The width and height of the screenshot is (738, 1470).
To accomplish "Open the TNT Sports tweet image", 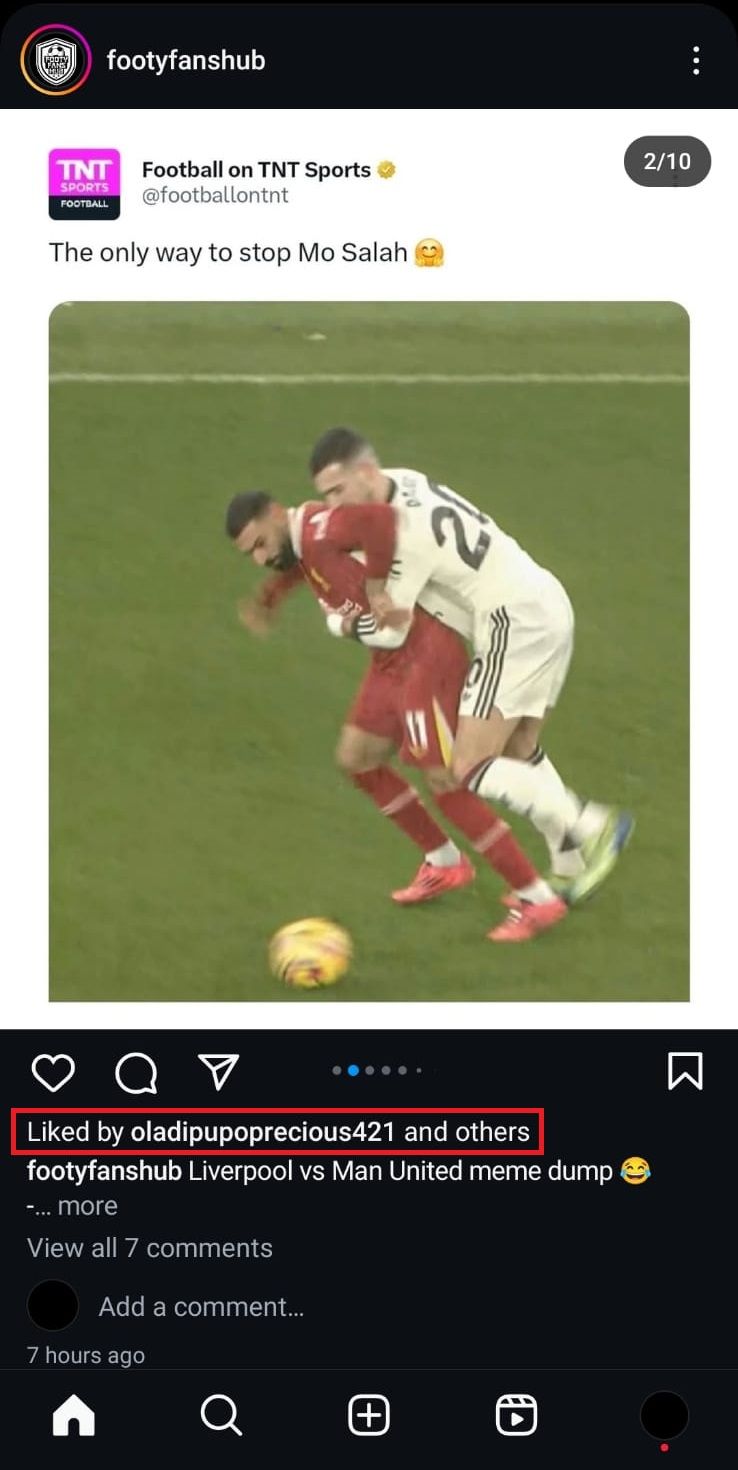I will (x=369, y=650).
